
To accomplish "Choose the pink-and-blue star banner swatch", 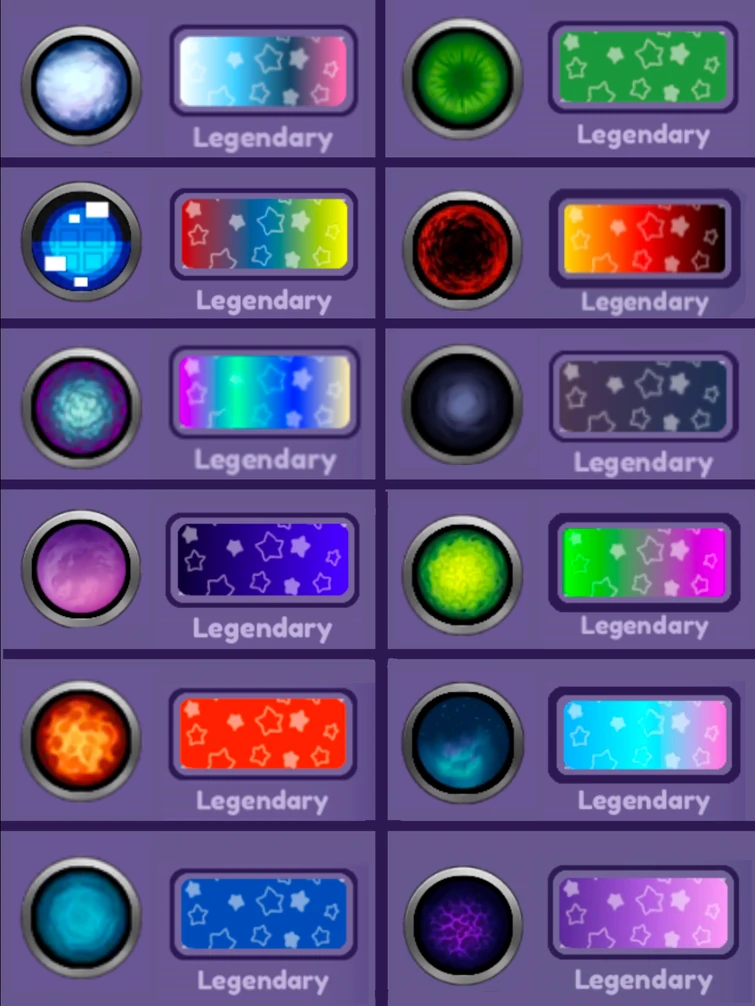I will (x=263, y=70).
